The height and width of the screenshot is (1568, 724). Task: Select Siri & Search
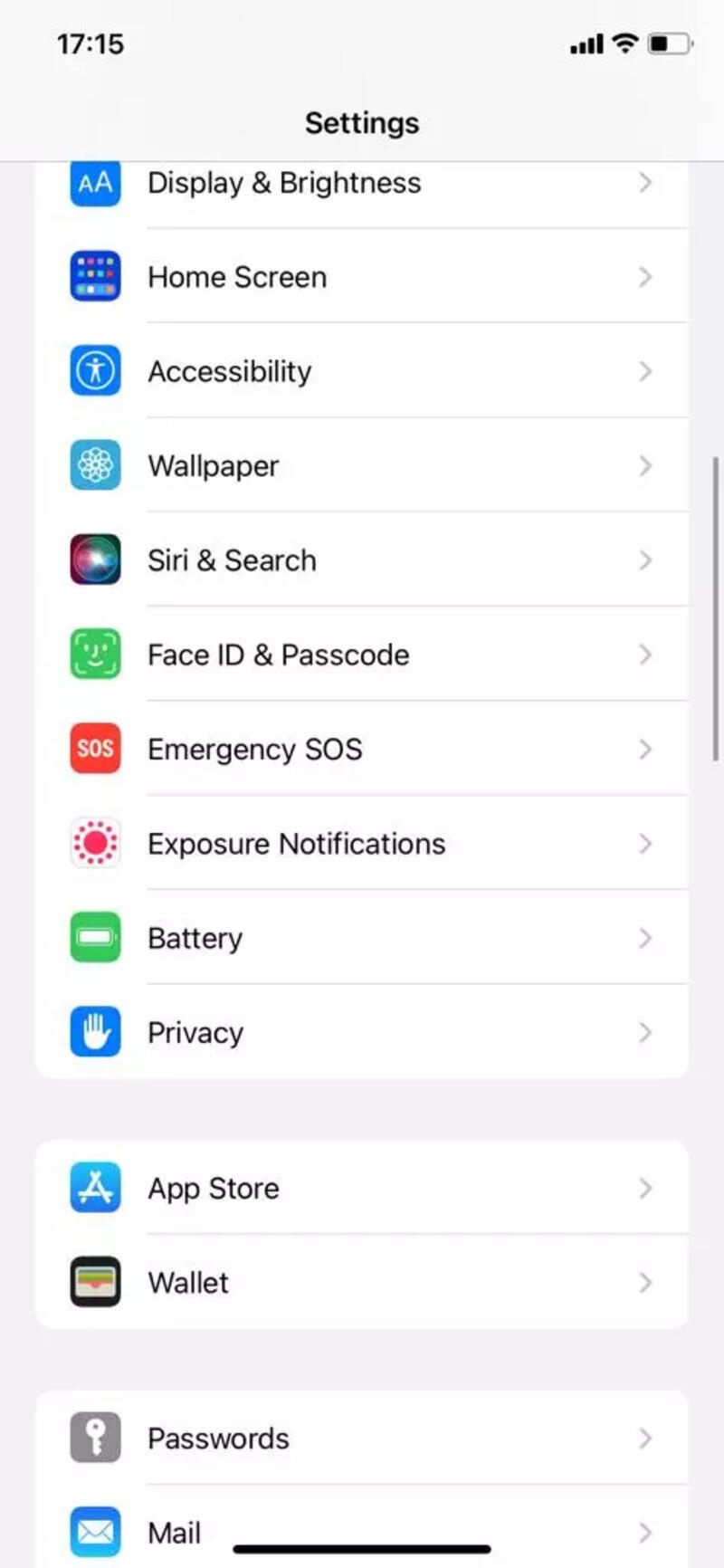point(362,560)
